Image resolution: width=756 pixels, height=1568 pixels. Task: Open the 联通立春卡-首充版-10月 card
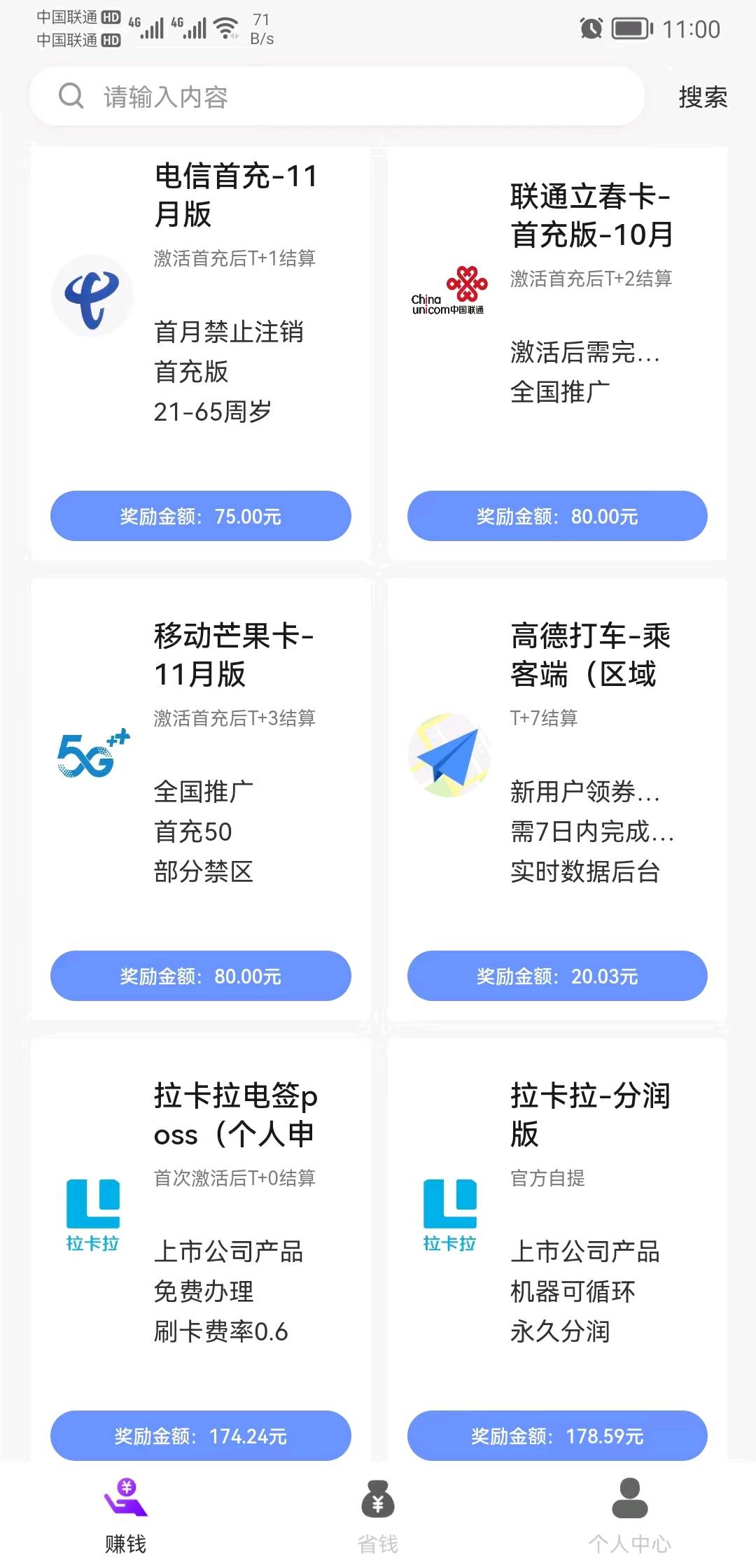pos(557,353)
